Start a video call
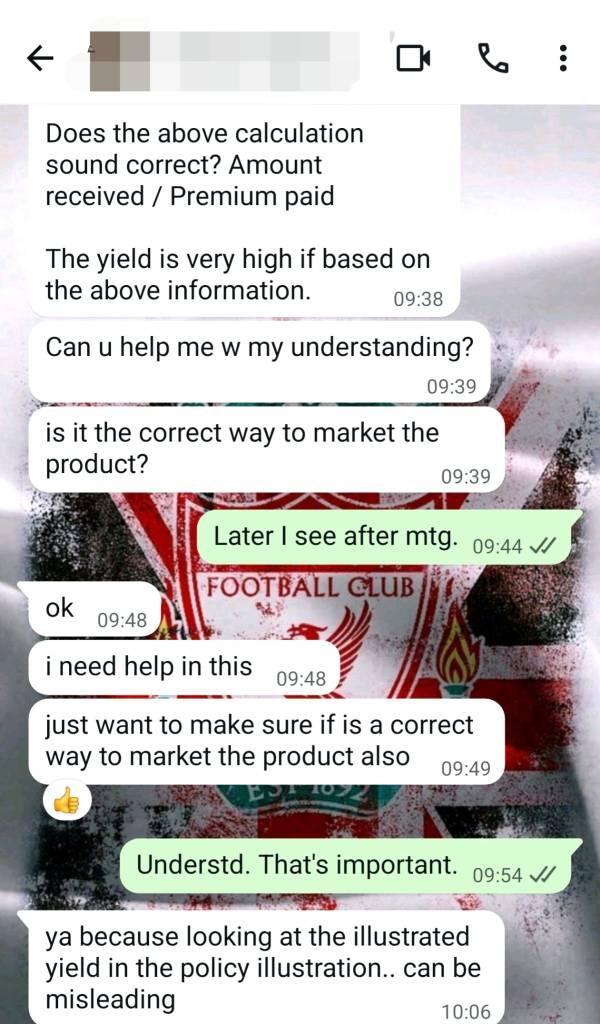Screen dimensions: 600x1024 tap(413, 59)
